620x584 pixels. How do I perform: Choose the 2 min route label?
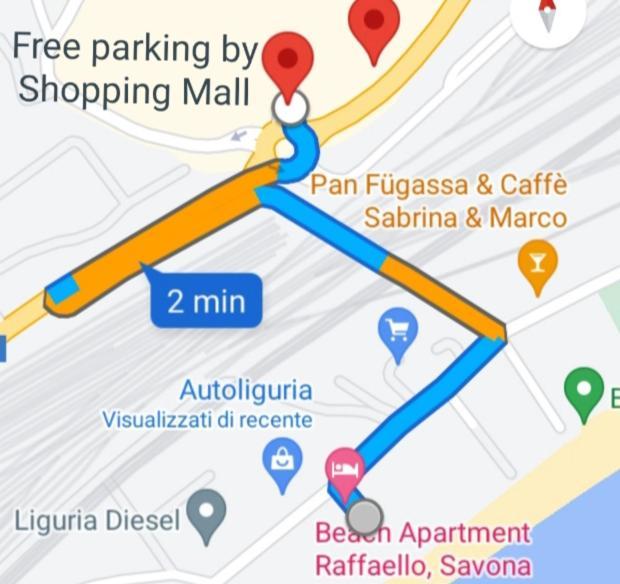coord(205,300)
